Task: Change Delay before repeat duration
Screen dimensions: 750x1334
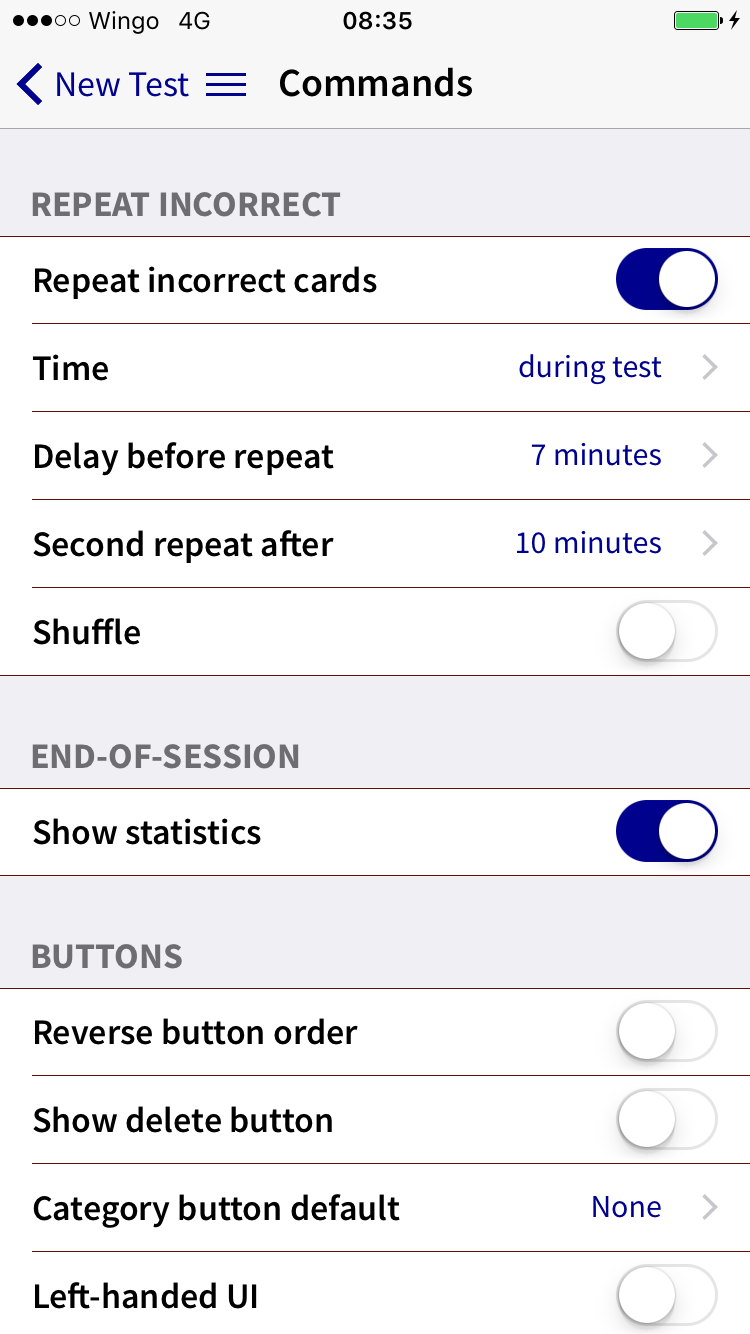Action: pos(375,456)
